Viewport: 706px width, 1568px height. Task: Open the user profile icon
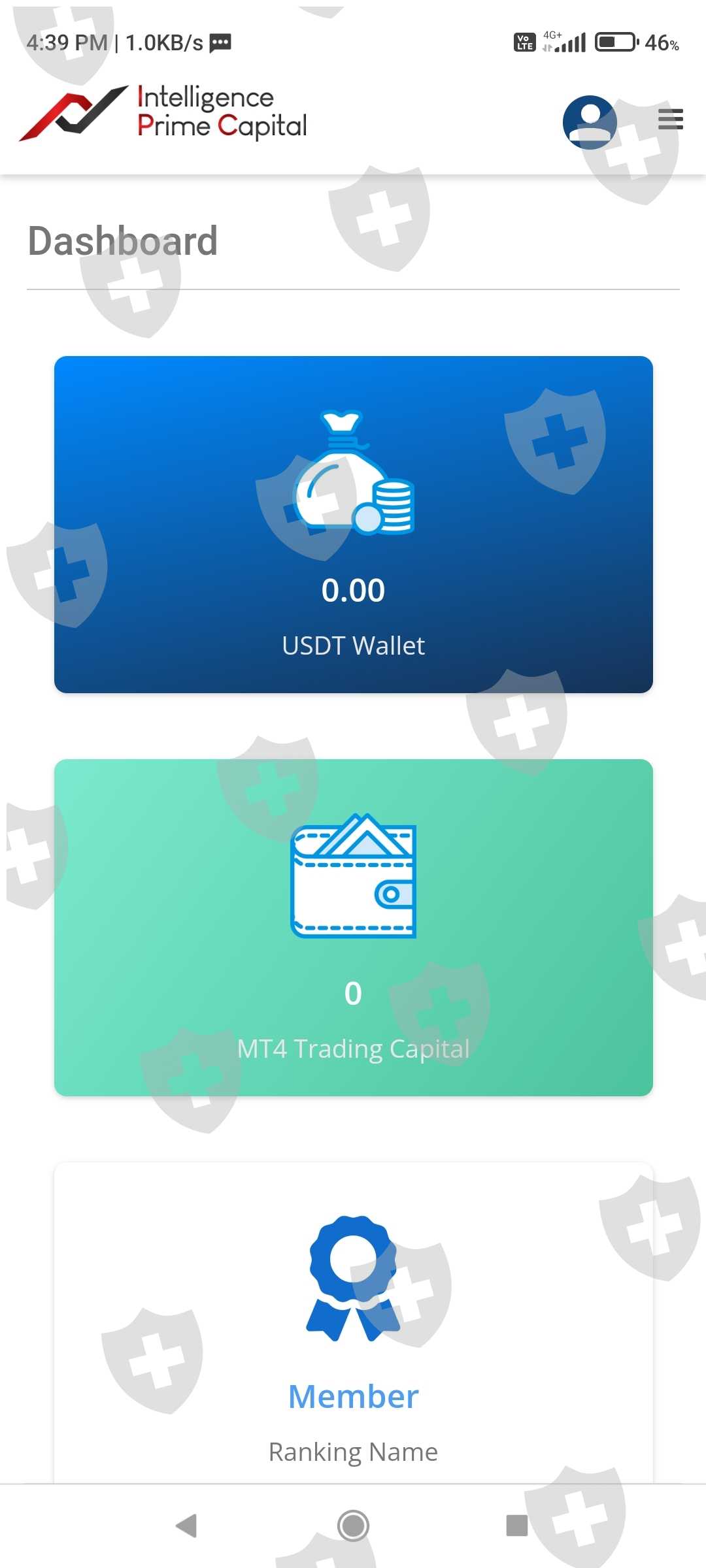tap(590, 122)
